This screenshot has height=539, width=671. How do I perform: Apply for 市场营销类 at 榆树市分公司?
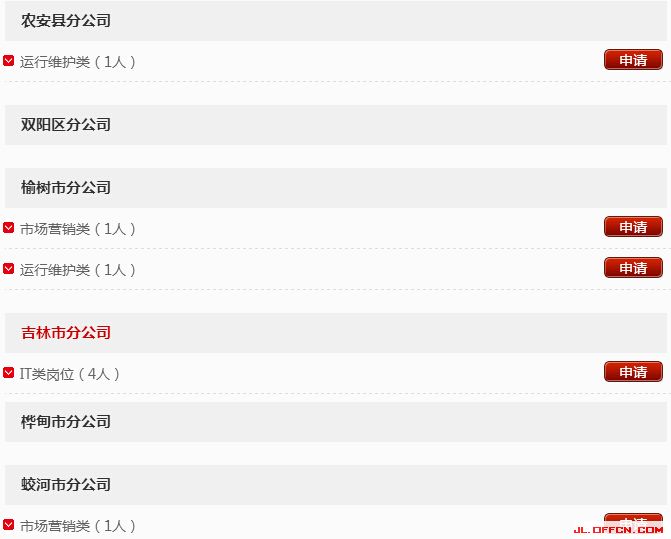tap(633, 227)
